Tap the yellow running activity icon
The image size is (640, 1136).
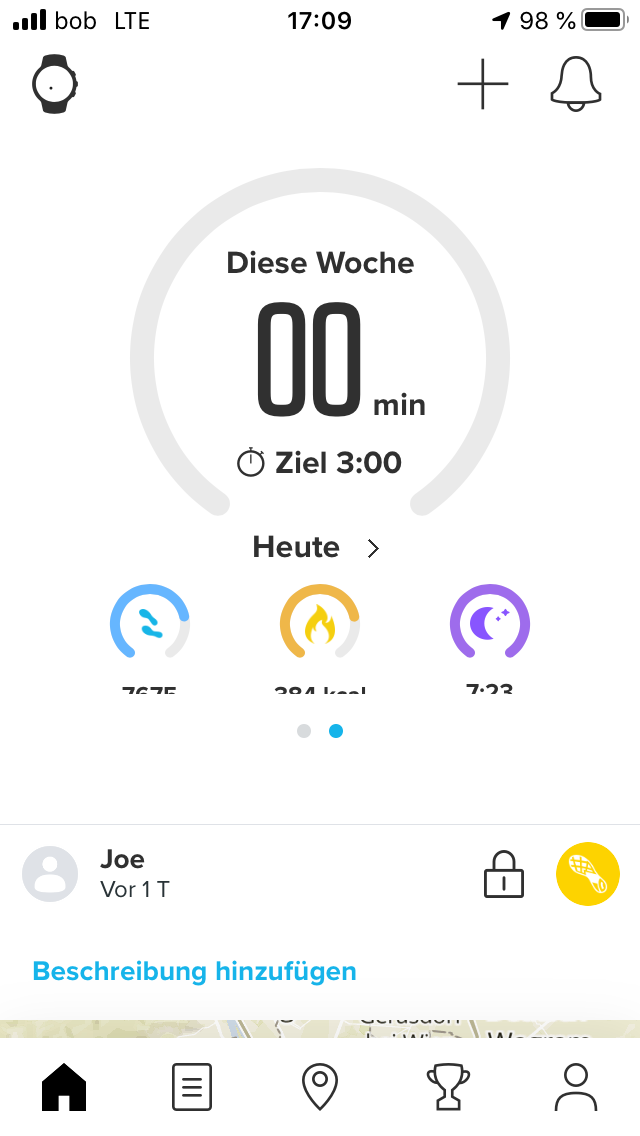click(x=588, y=874)
